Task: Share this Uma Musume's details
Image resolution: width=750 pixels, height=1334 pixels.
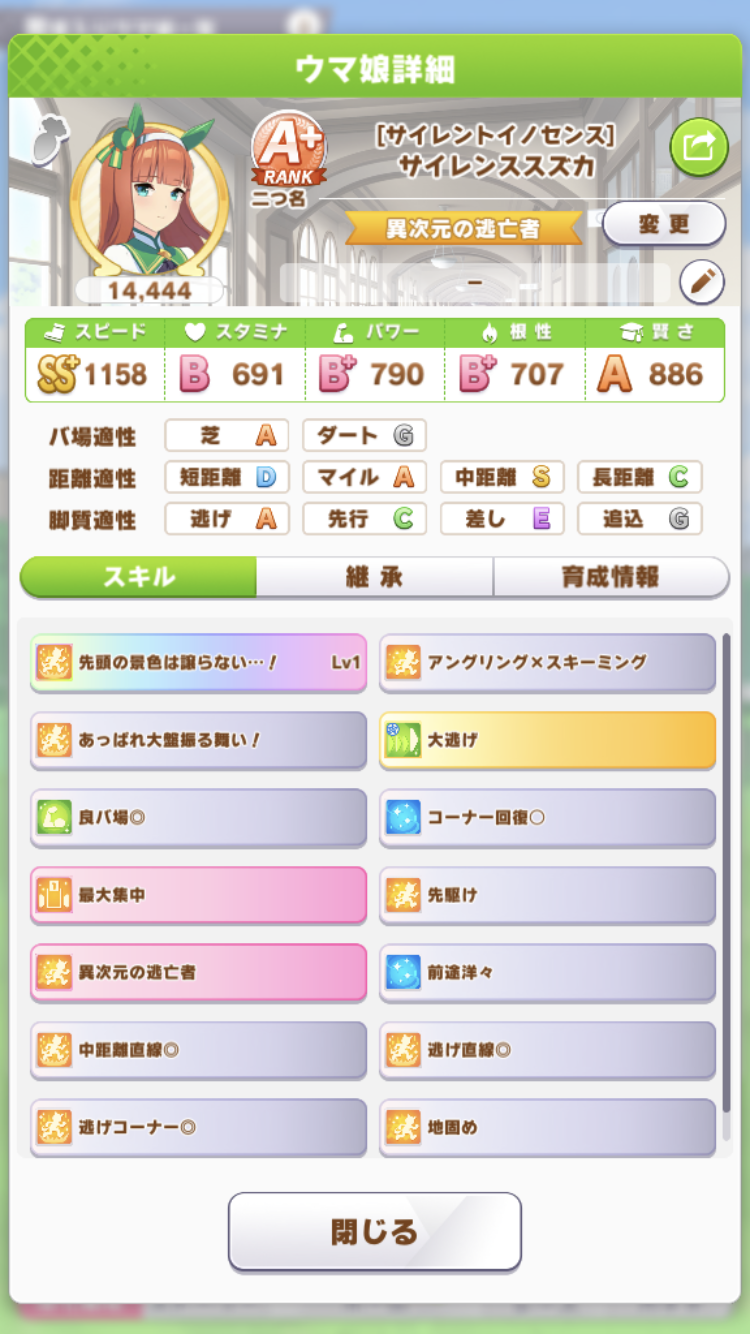Action: 698,147
